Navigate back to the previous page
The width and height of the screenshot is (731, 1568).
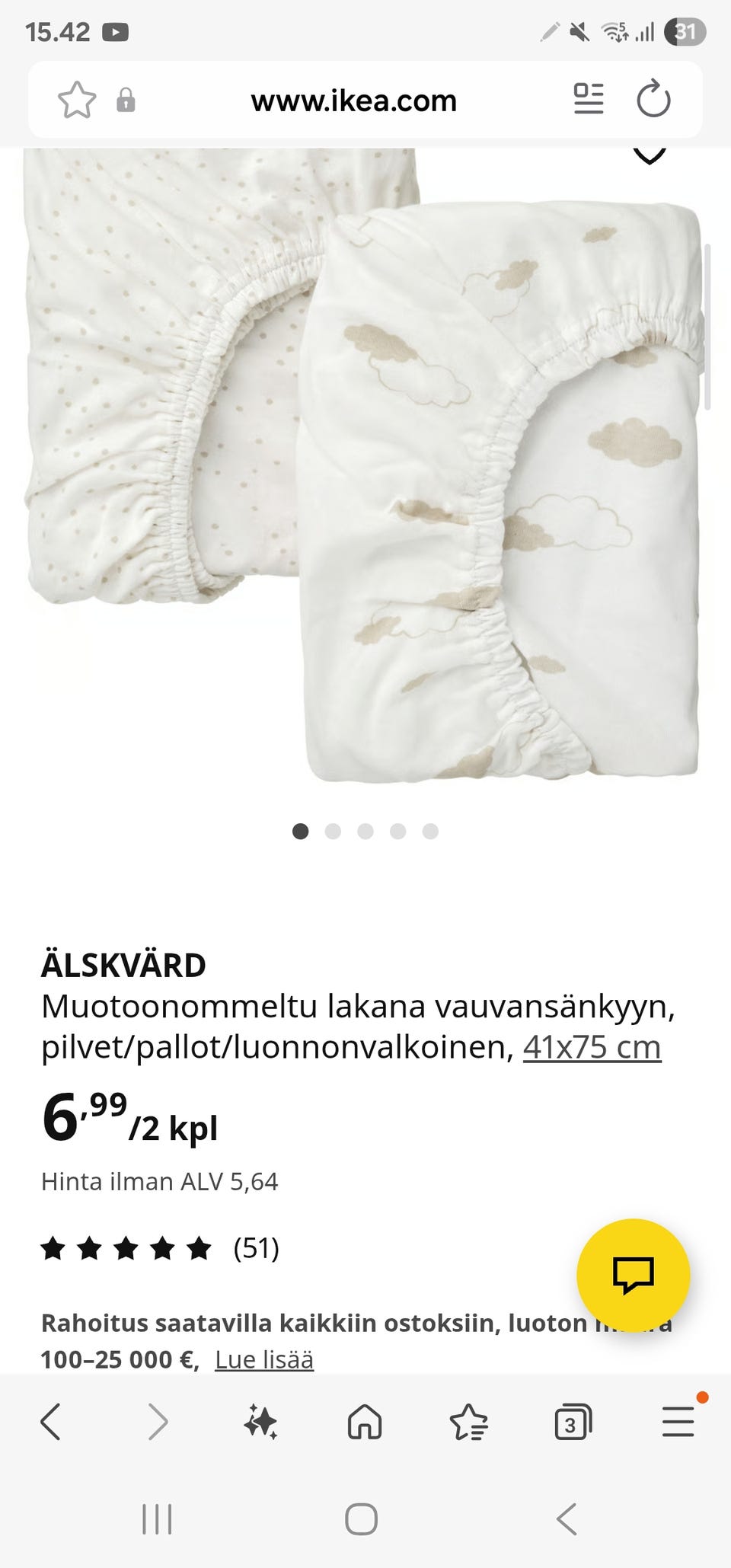(50, 1421)
